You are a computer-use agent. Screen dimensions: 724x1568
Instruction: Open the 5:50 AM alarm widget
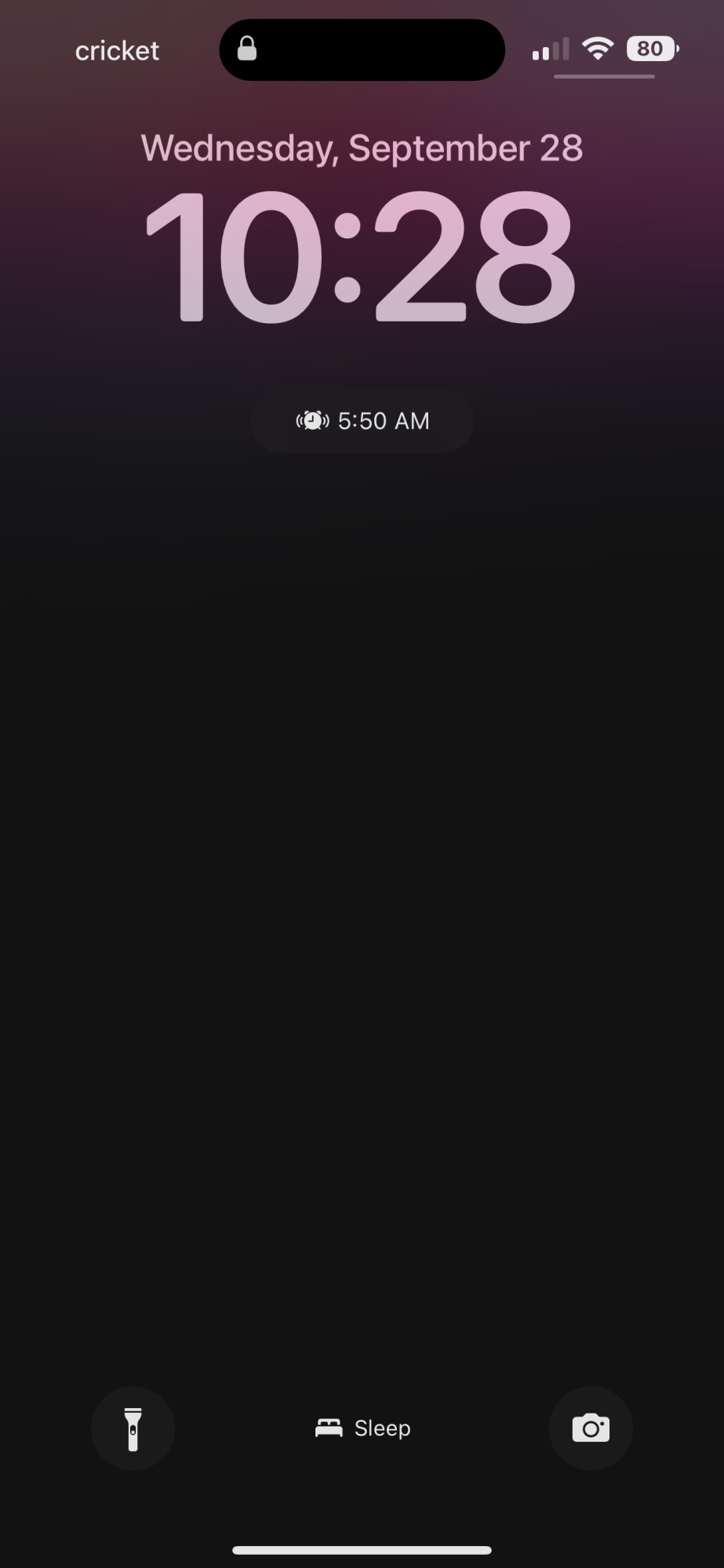[x=362, y=421]
